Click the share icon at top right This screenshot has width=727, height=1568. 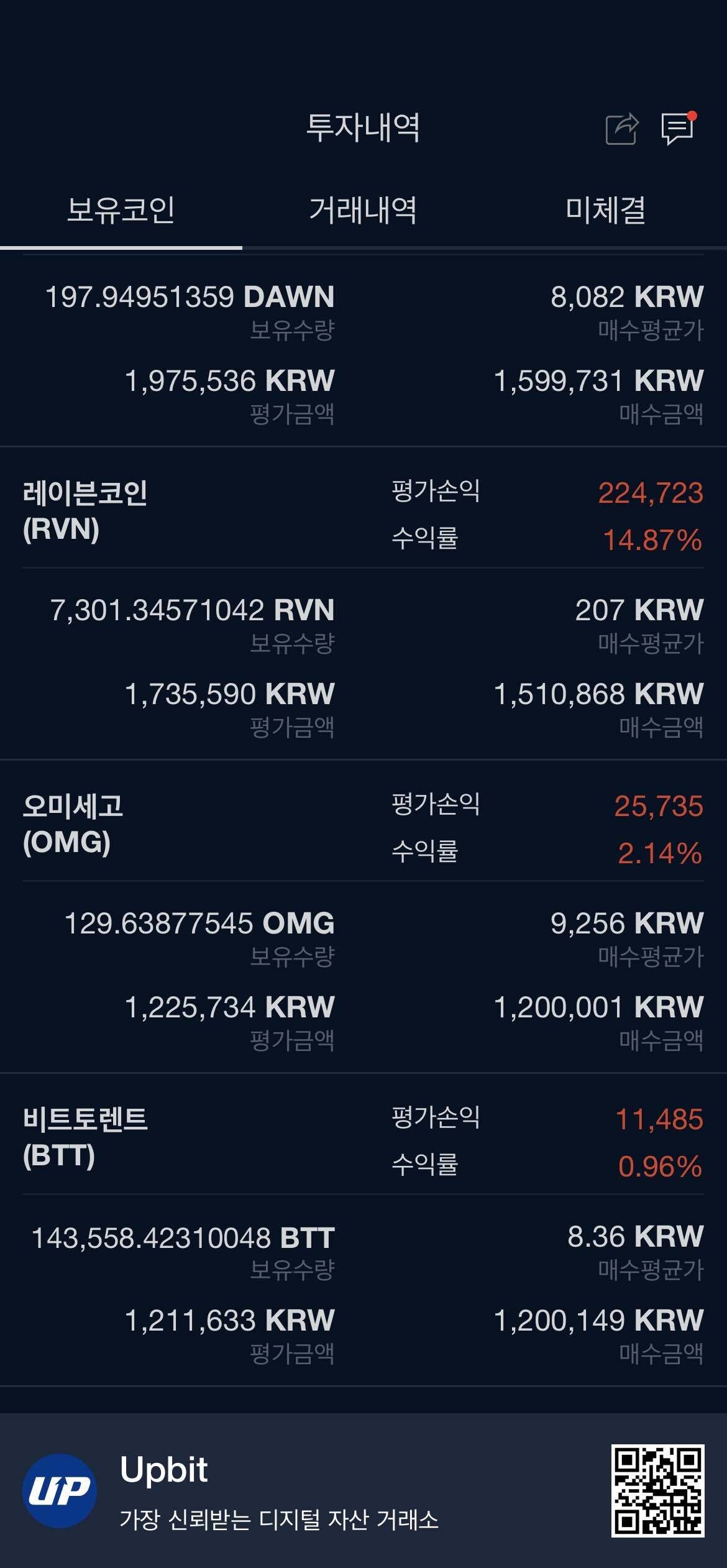pyautogui.click(x=621, y=129)
